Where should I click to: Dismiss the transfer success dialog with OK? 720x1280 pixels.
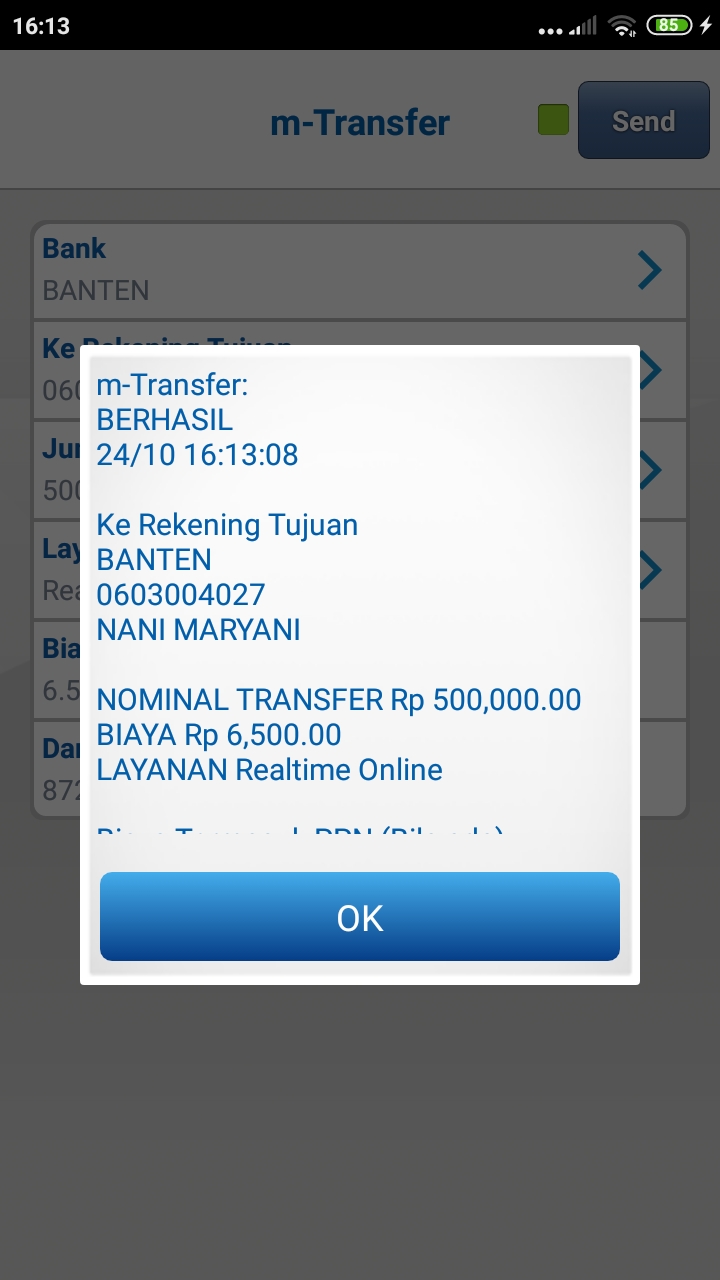(360, 917)
